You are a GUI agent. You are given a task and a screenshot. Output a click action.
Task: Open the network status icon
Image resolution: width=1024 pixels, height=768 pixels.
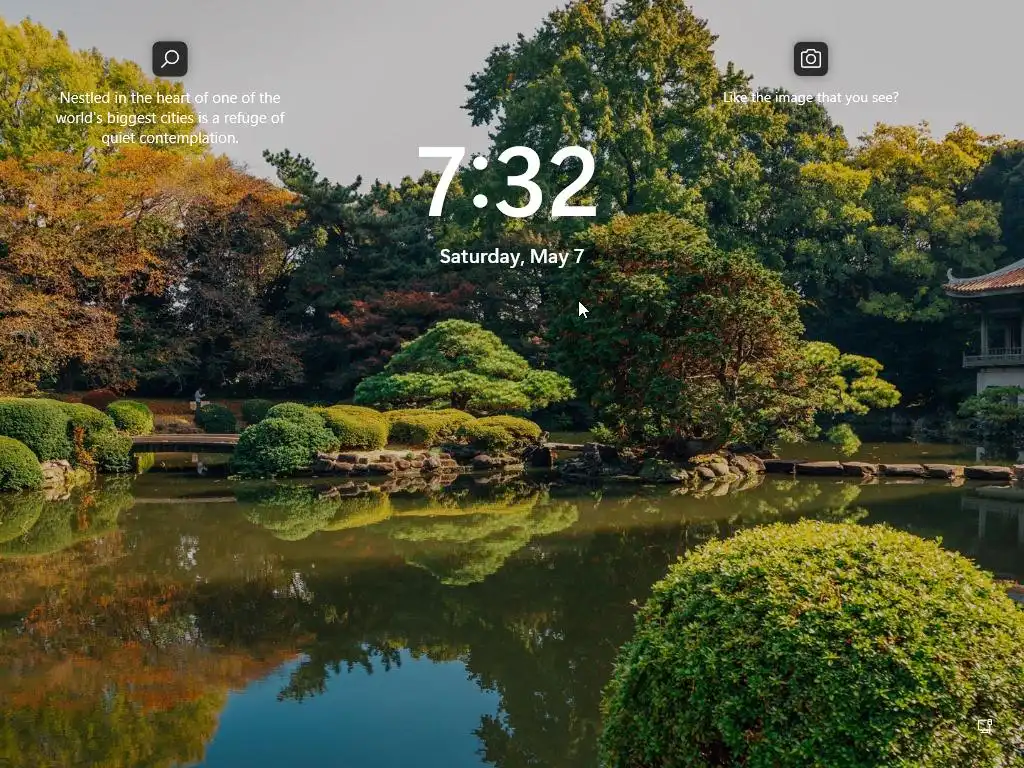(x=985, y=726)
